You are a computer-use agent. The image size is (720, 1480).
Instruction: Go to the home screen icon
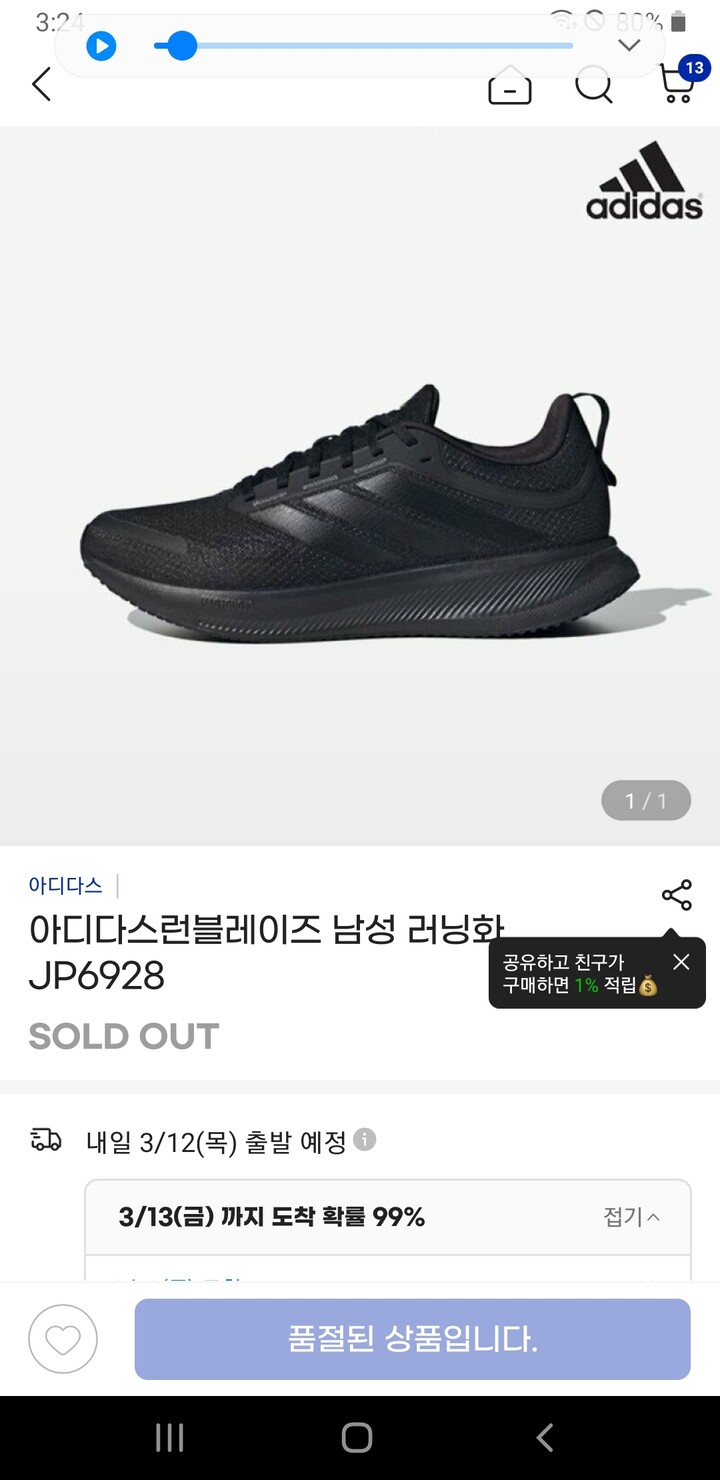pyautogui.click(x=509, y=86)
